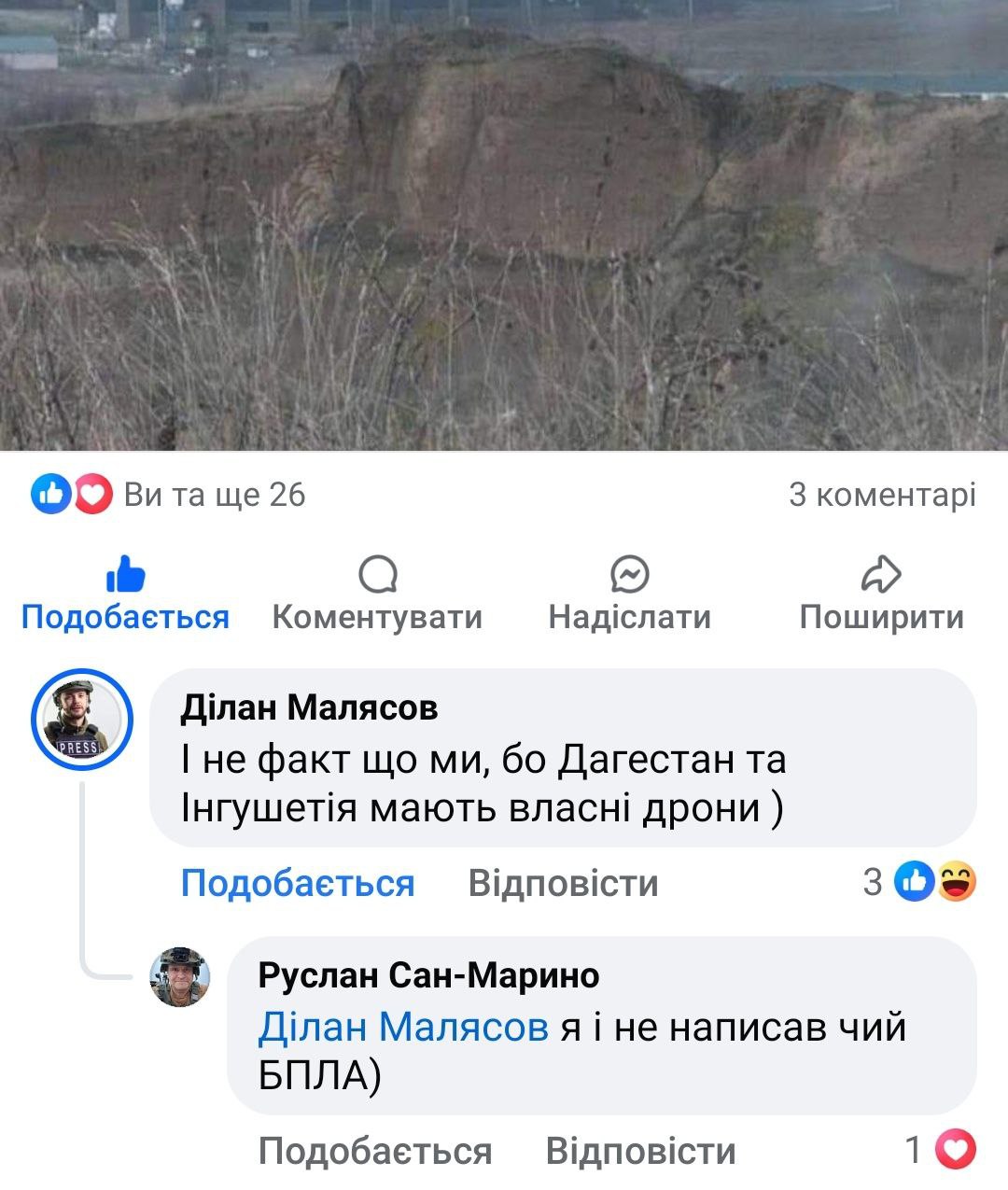1008x1190 pixels.
Task: Open Руслан Сан-Марино's profile from name
Action: pos(428,975)
